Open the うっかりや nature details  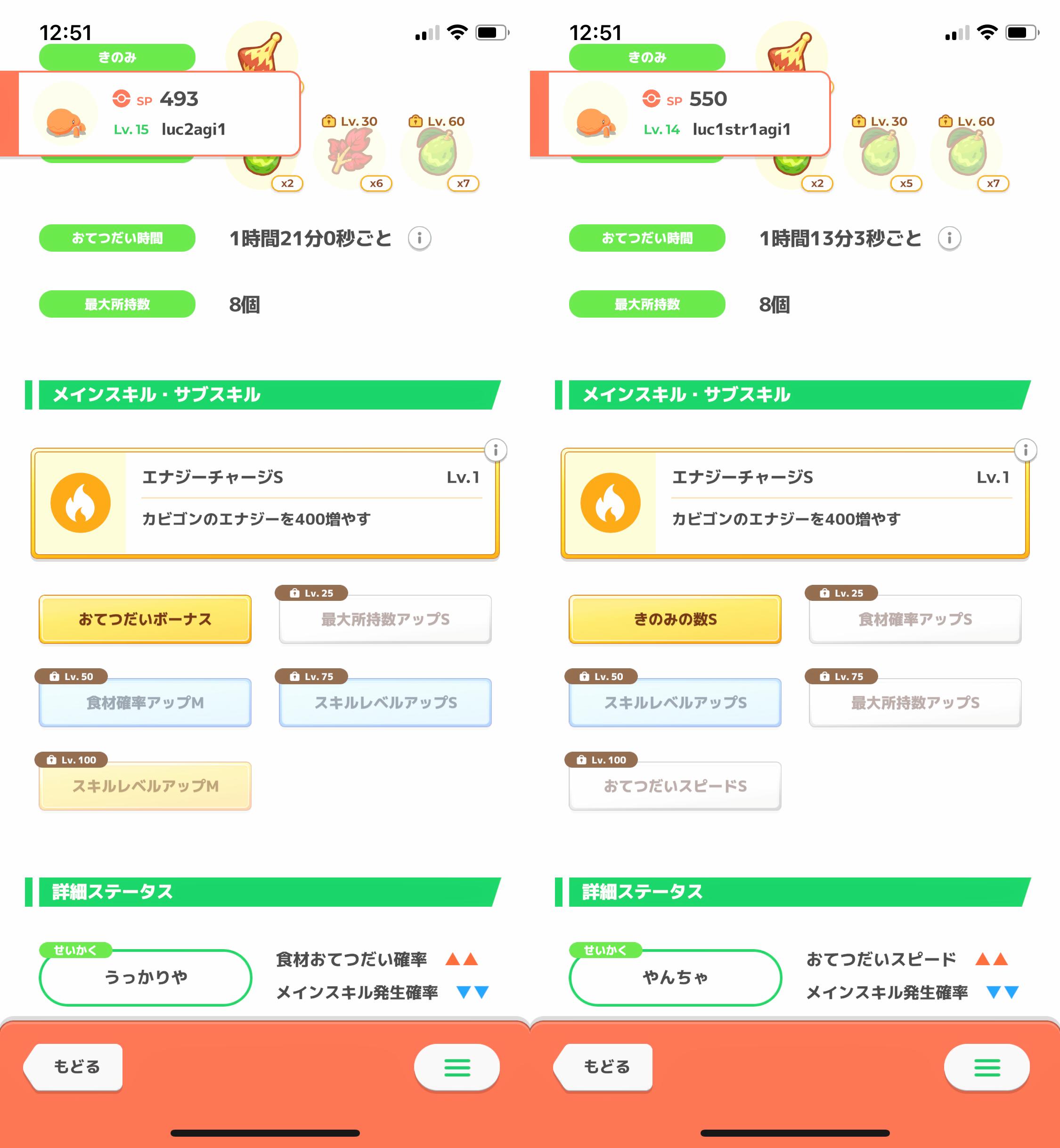tap(145, 976)
